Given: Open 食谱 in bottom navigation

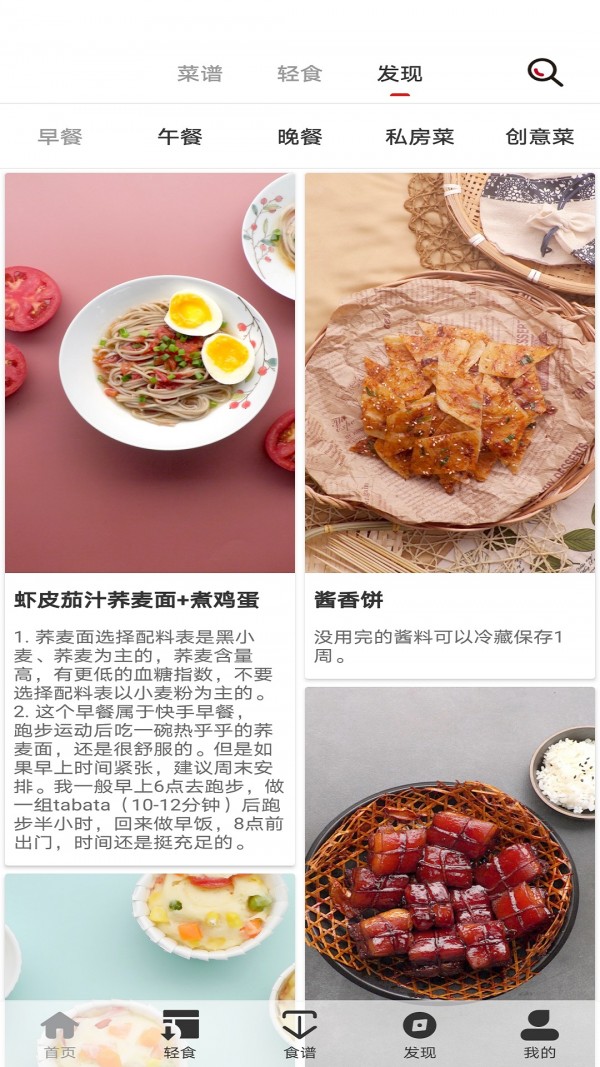Looking at the screenshot, I should coord(300,1035).
